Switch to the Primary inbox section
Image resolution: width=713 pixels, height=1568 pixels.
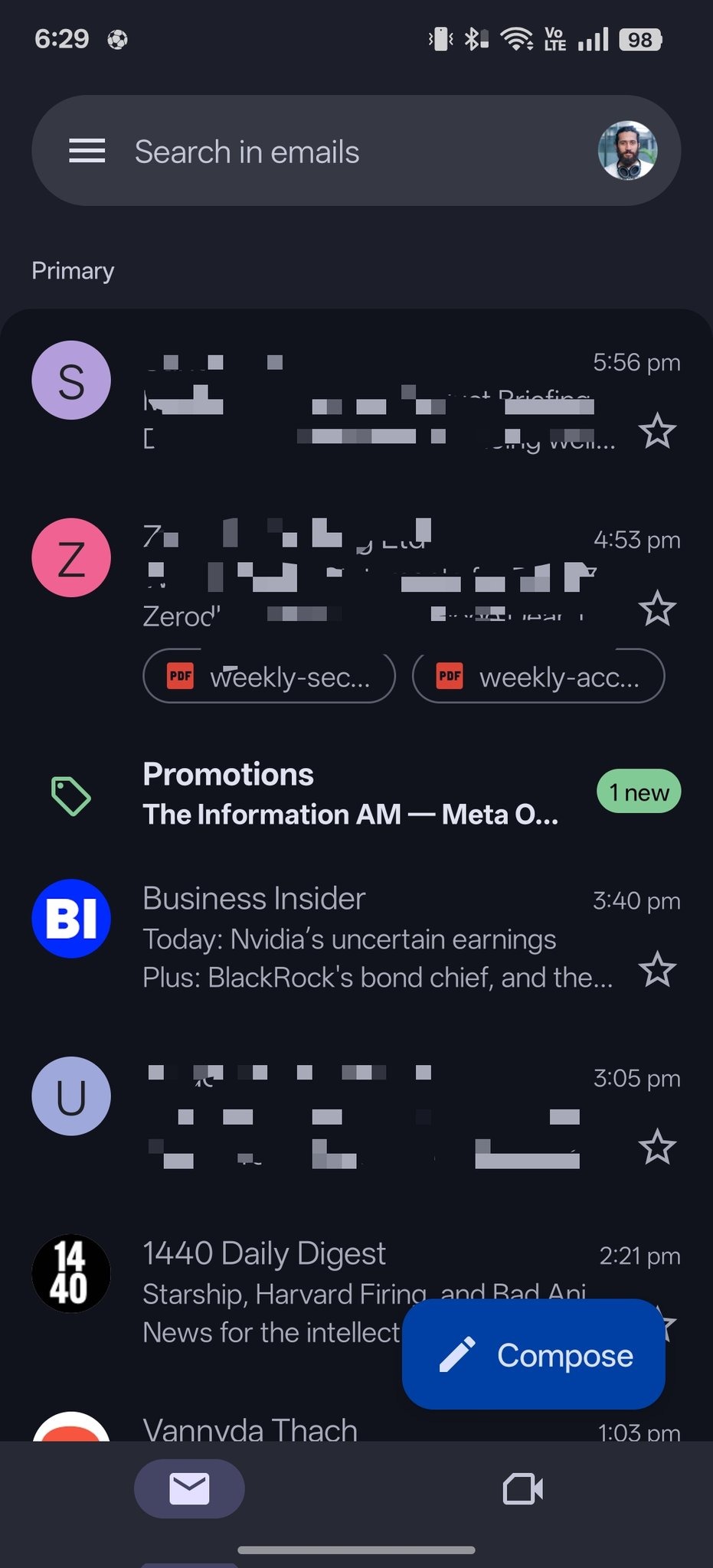point(72,270)
